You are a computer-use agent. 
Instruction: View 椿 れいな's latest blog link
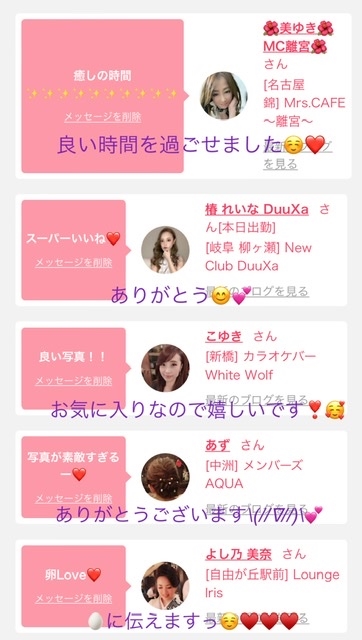coord(257,291)
